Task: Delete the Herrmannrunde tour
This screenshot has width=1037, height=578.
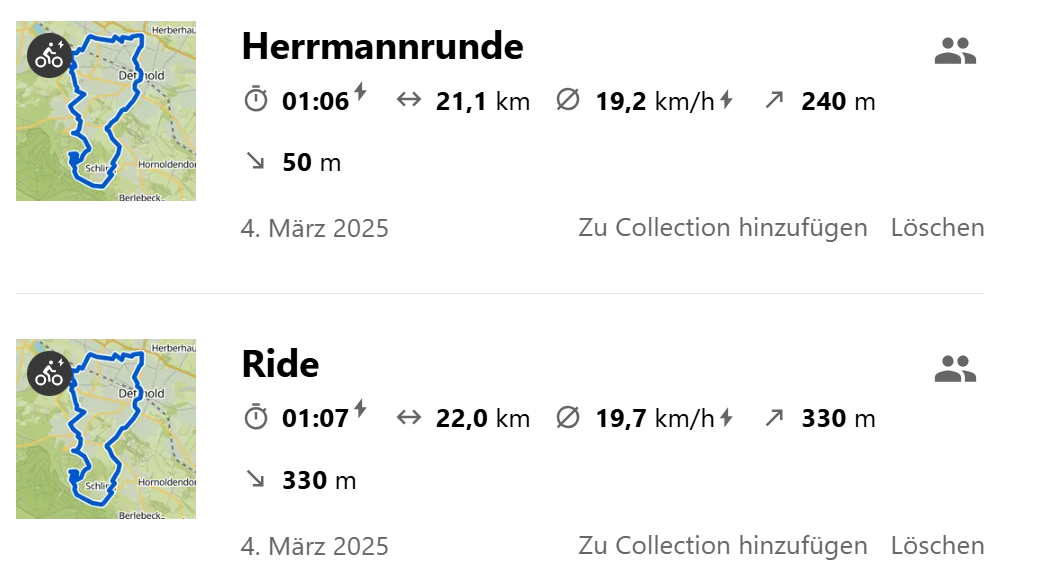Action: click(937, 228)
